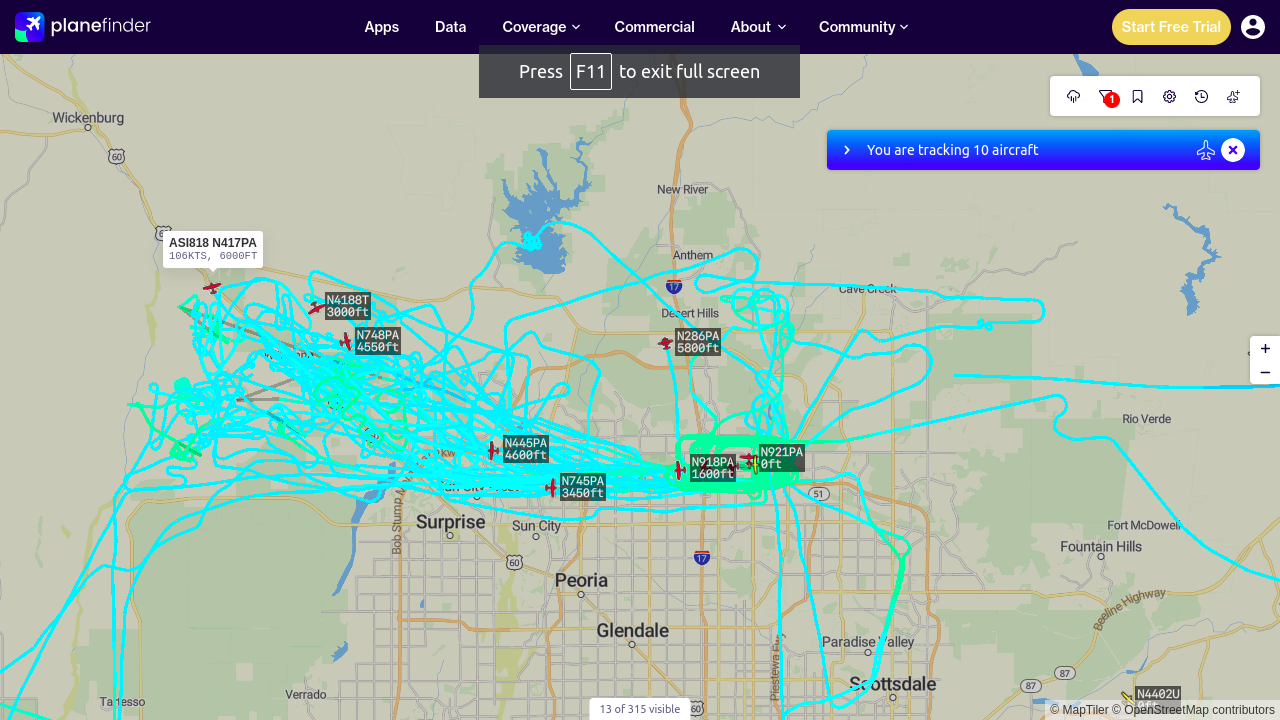Screen dimensions: 1280x720
Task: Expand the tracking aircraft panel chevron
Action: pyautogui.click(x=847, y=150)
